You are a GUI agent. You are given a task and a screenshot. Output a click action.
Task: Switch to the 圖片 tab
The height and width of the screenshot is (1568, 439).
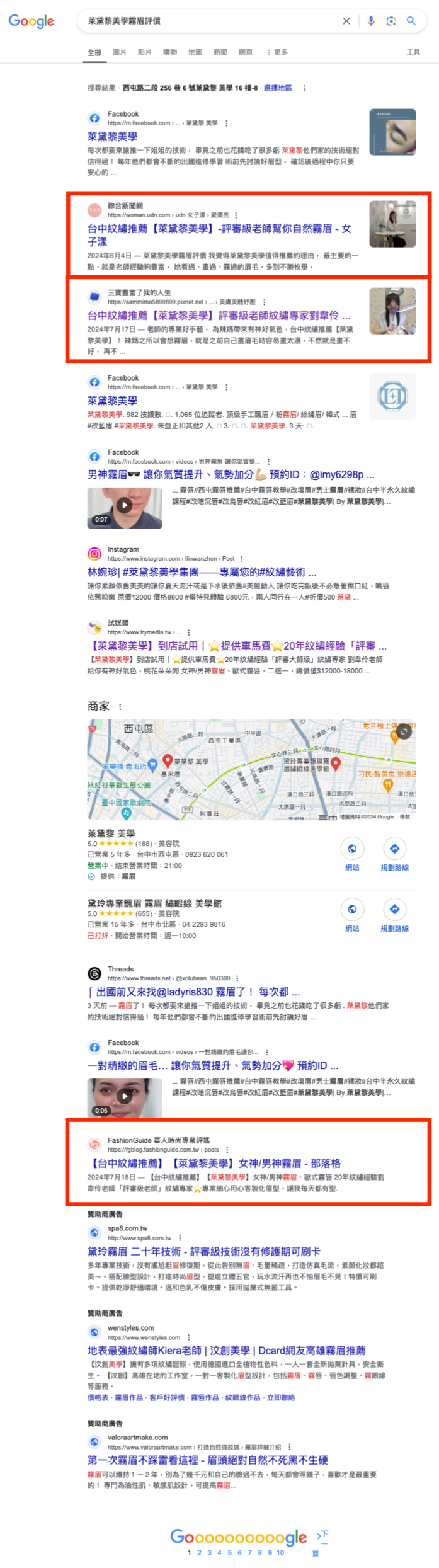(119, 52)
